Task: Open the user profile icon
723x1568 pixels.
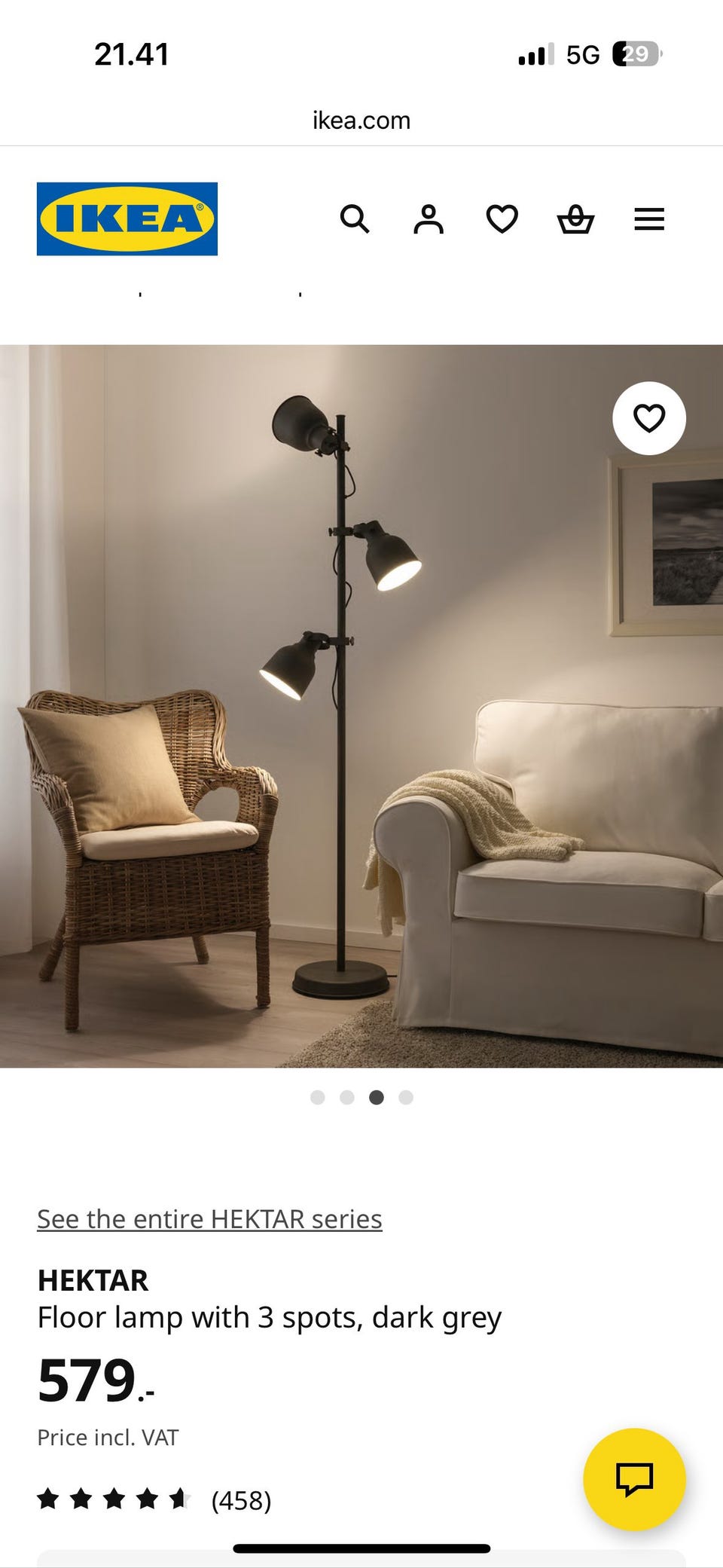Action: (x=428, y=219)
